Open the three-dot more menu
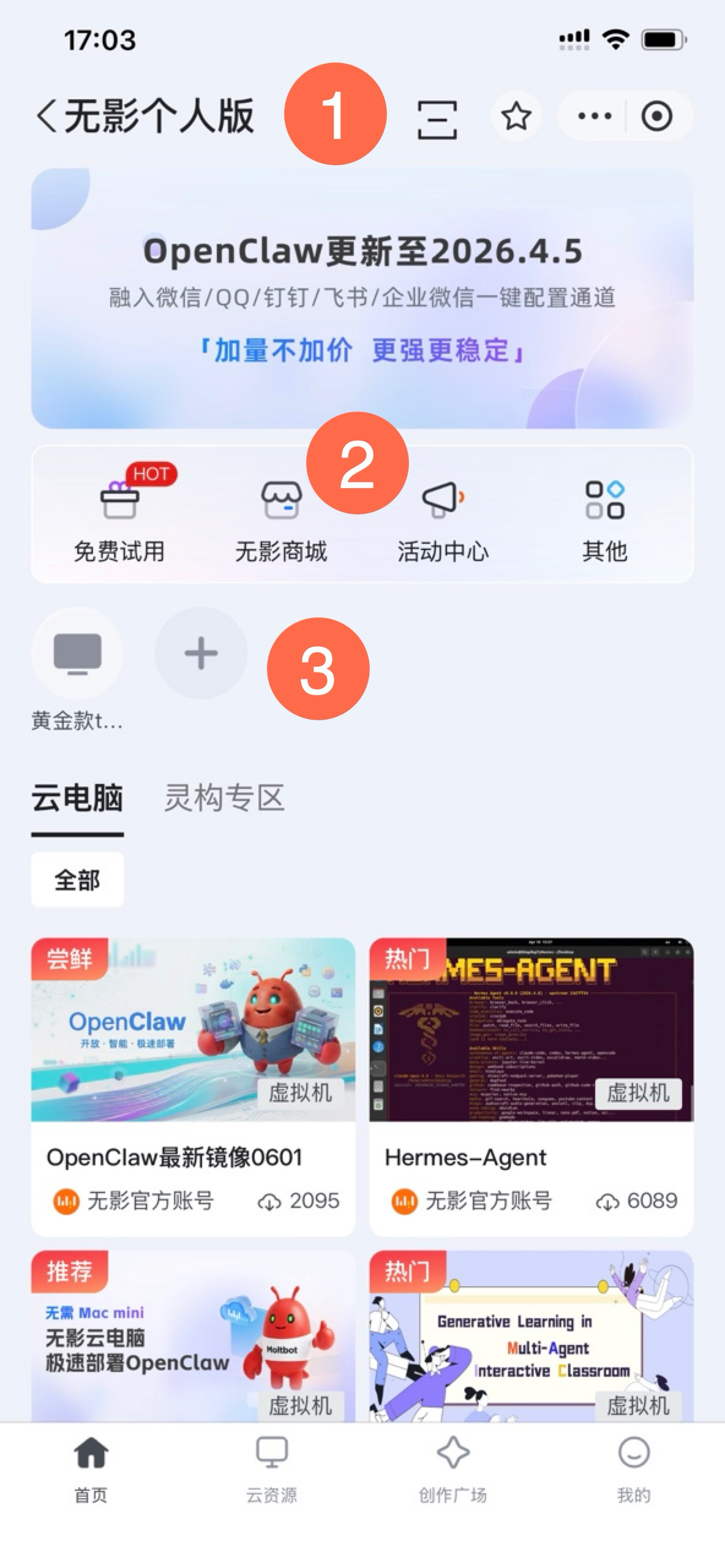Viewport: 725px width, 1568px height. point(595,116)
